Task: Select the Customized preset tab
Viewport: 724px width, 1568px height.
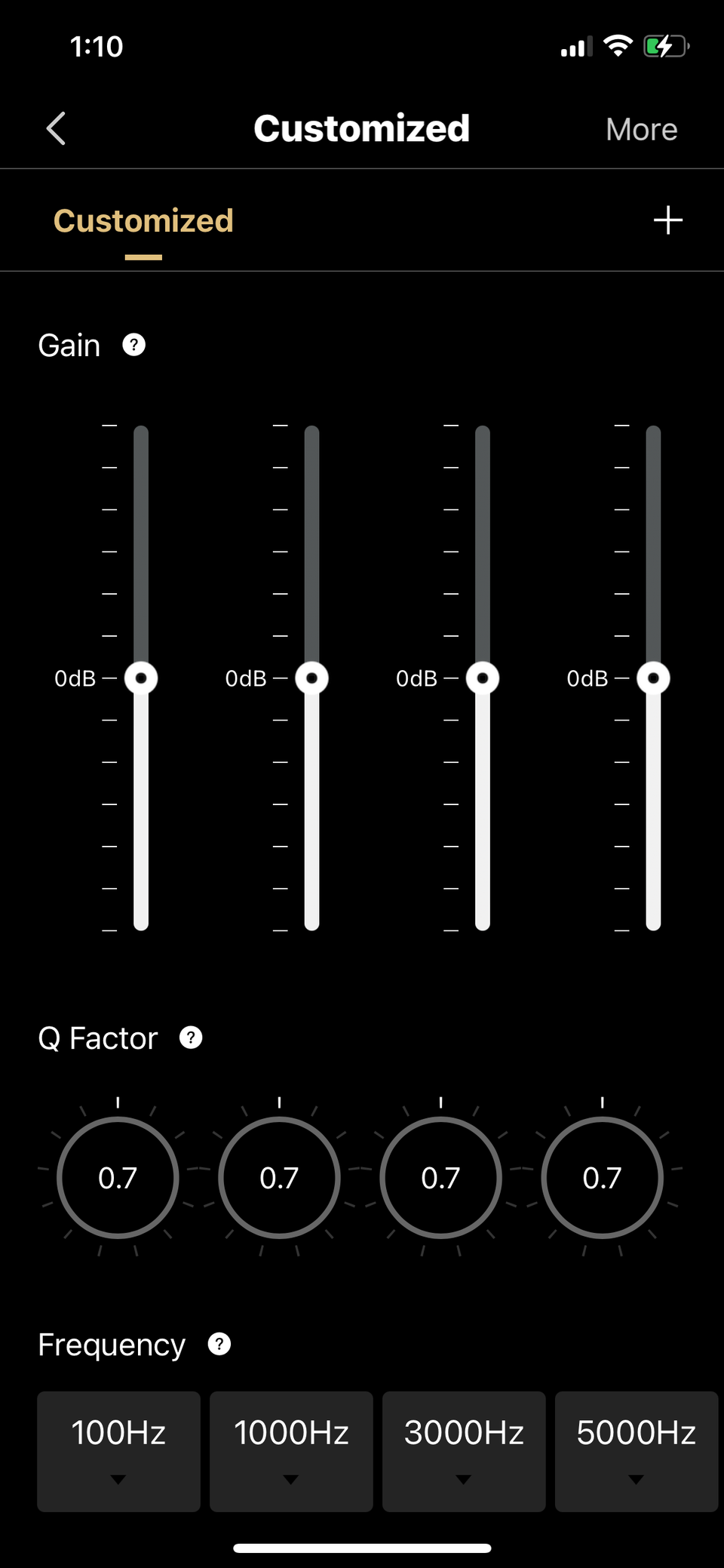Action: click(143, 221)
